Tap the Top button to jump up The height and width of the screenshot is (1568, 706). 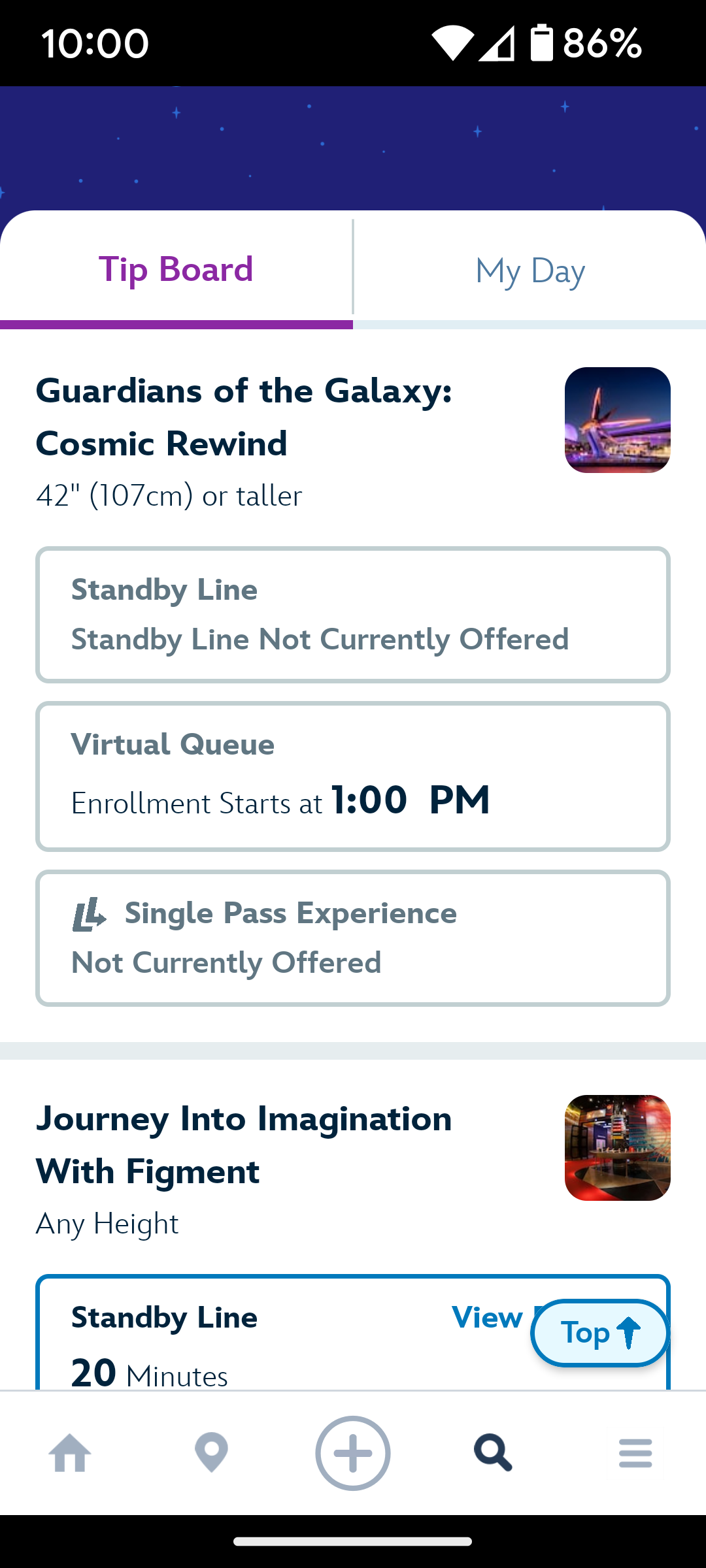(x=599, y=1333)
